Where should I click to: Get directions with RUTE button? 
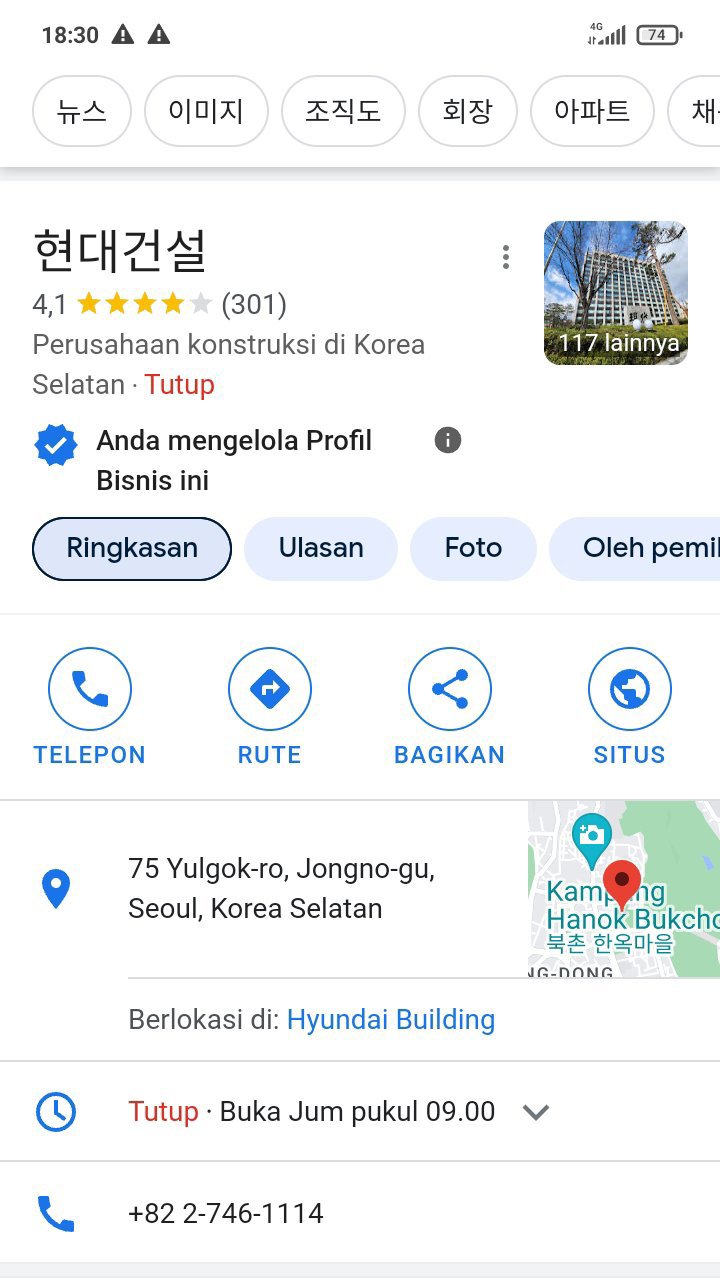coord(270,707)
